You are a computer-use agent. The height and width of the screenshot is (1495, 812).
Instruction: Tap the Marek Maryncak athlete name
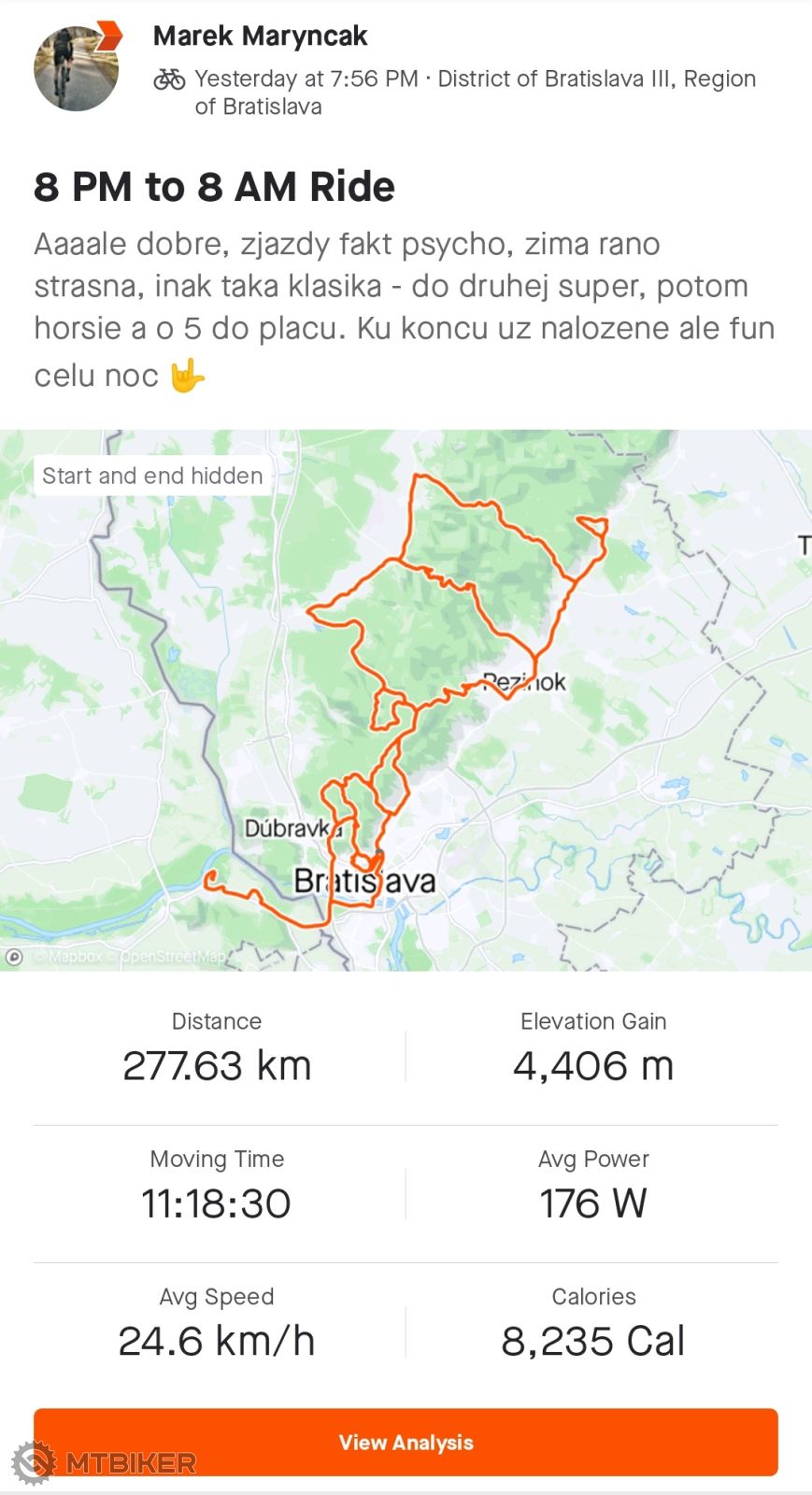[260, 36]
